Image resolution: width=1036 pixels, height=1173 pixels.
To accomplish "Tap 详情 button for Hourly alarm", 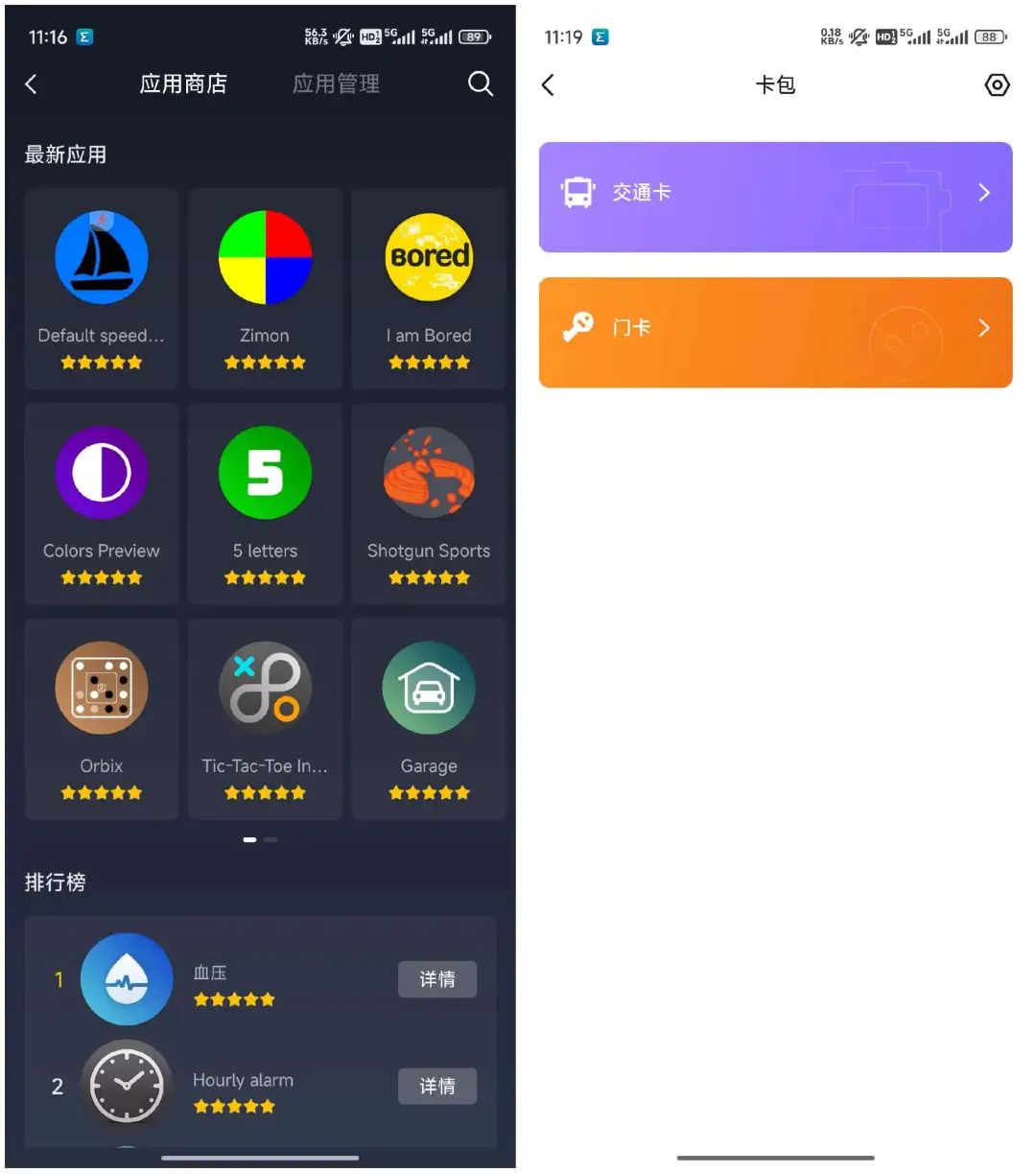I will point(437,1086).
